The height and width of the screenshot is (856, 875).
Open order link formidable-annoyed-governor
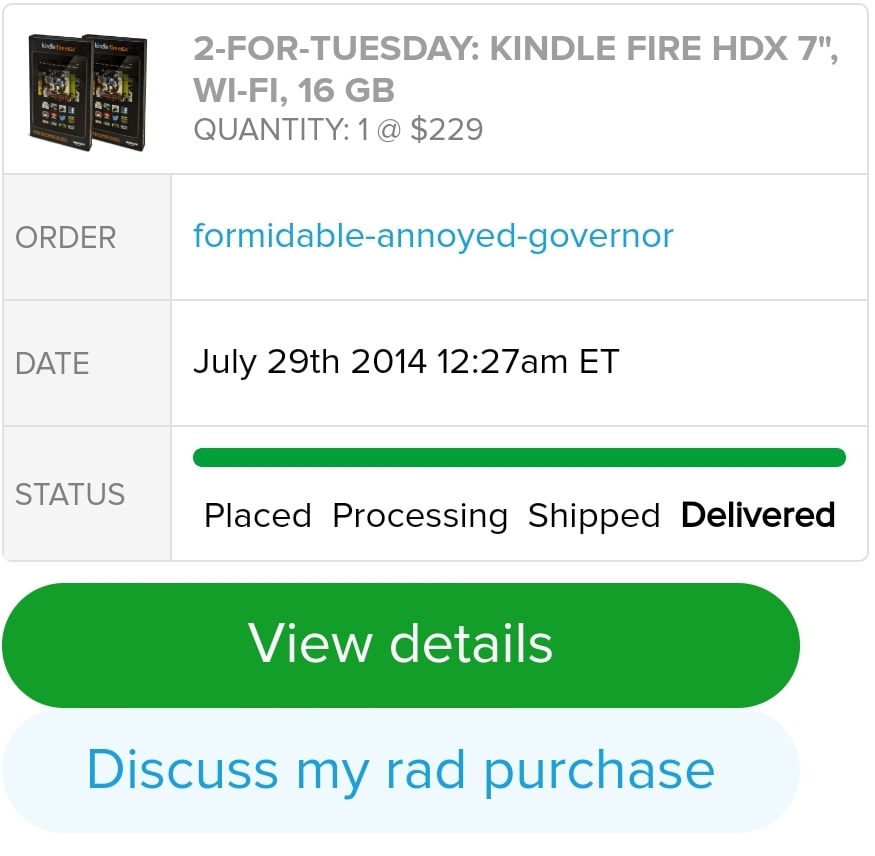pyautogui.click(x=433, y=237)
